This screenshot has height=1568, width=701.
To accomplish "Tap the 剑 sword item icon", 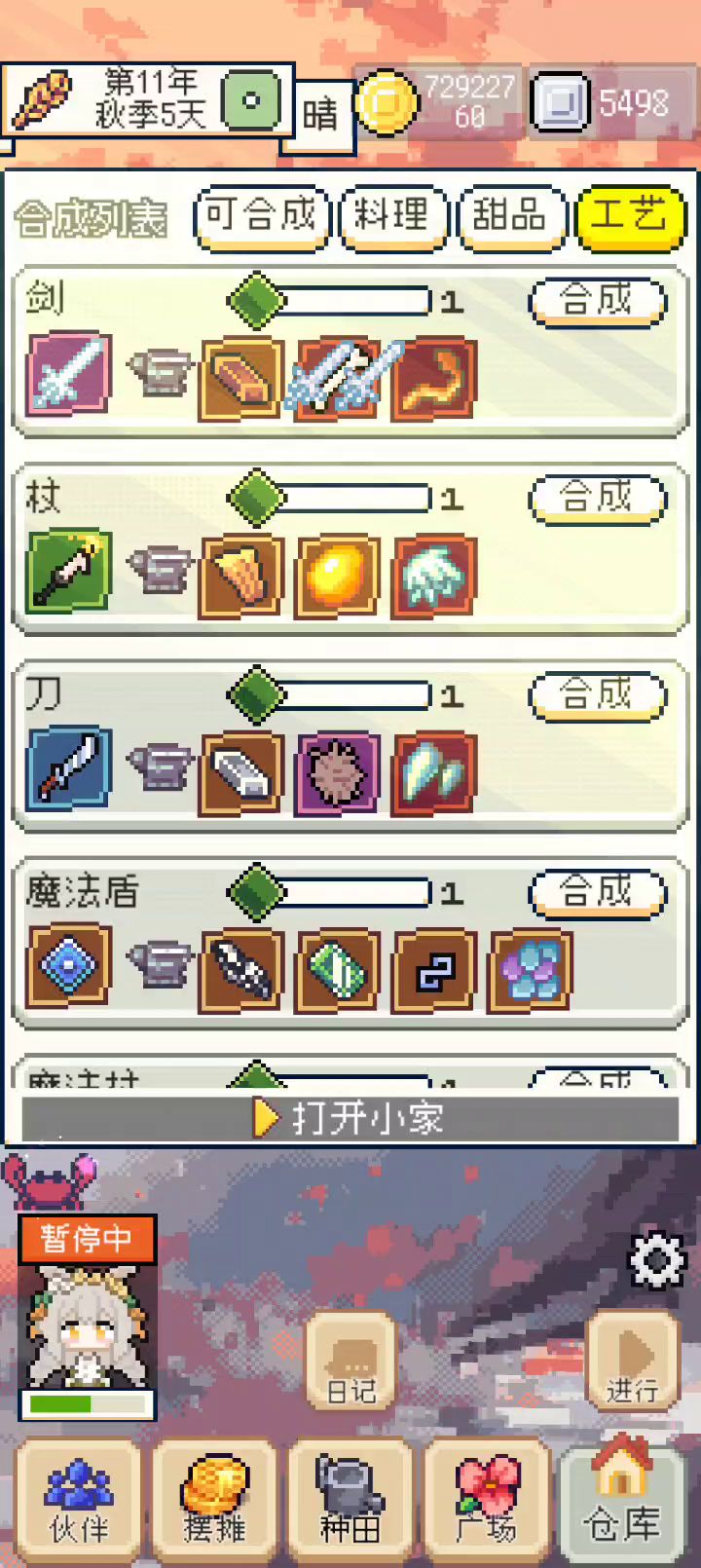I will click(69, 375).
